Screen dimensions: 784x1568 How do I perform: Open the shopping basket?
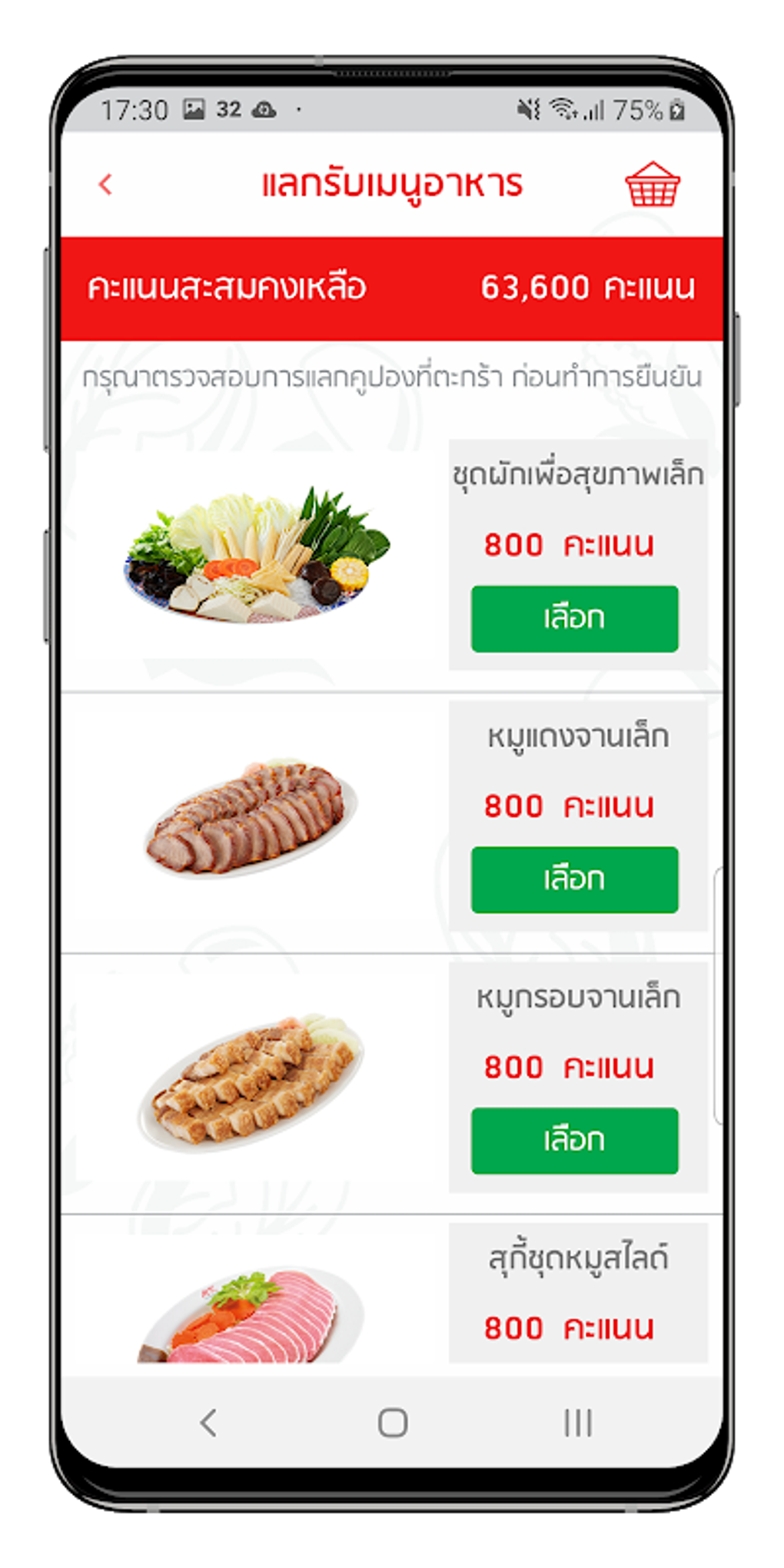(x=652, y=184)
